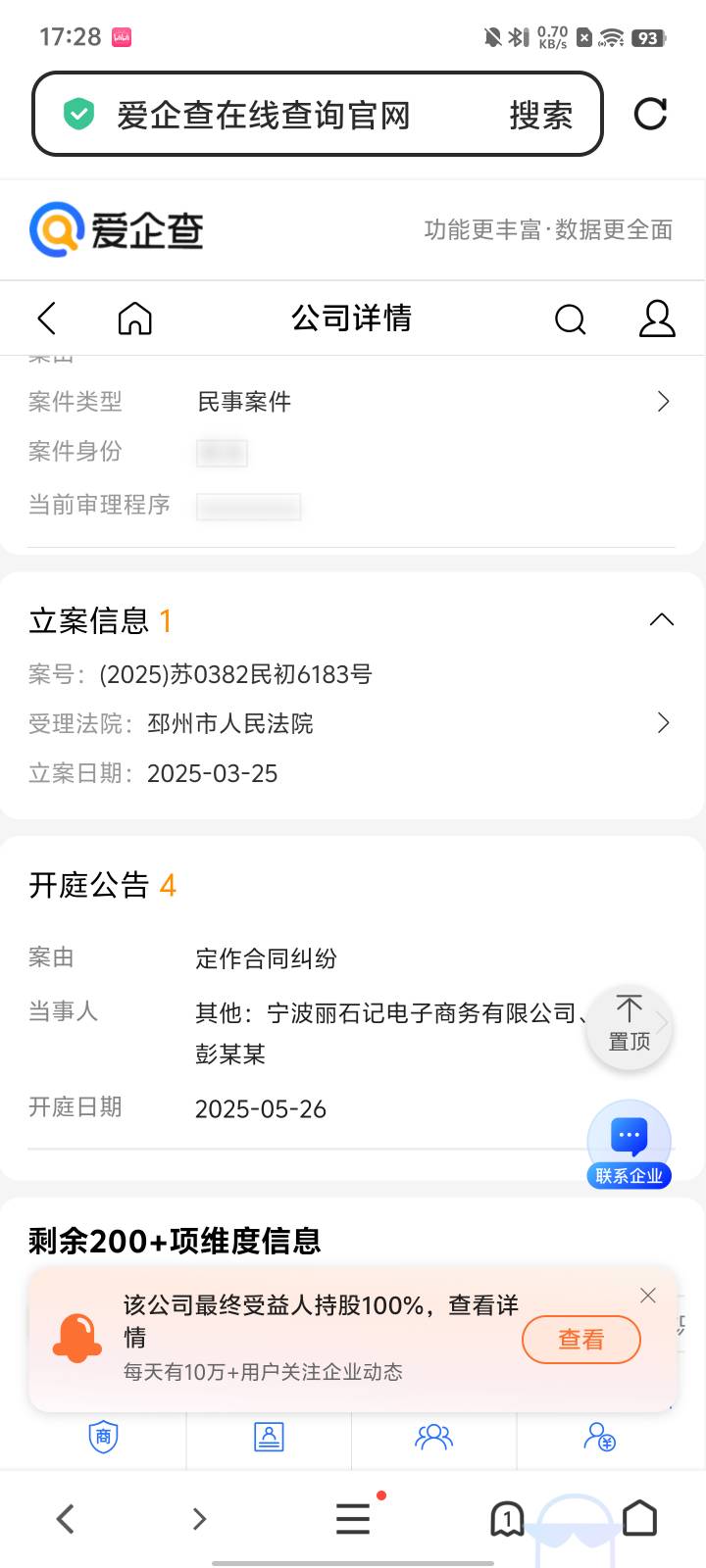
Task: Open the user profile icon
Action: point(657,318)
